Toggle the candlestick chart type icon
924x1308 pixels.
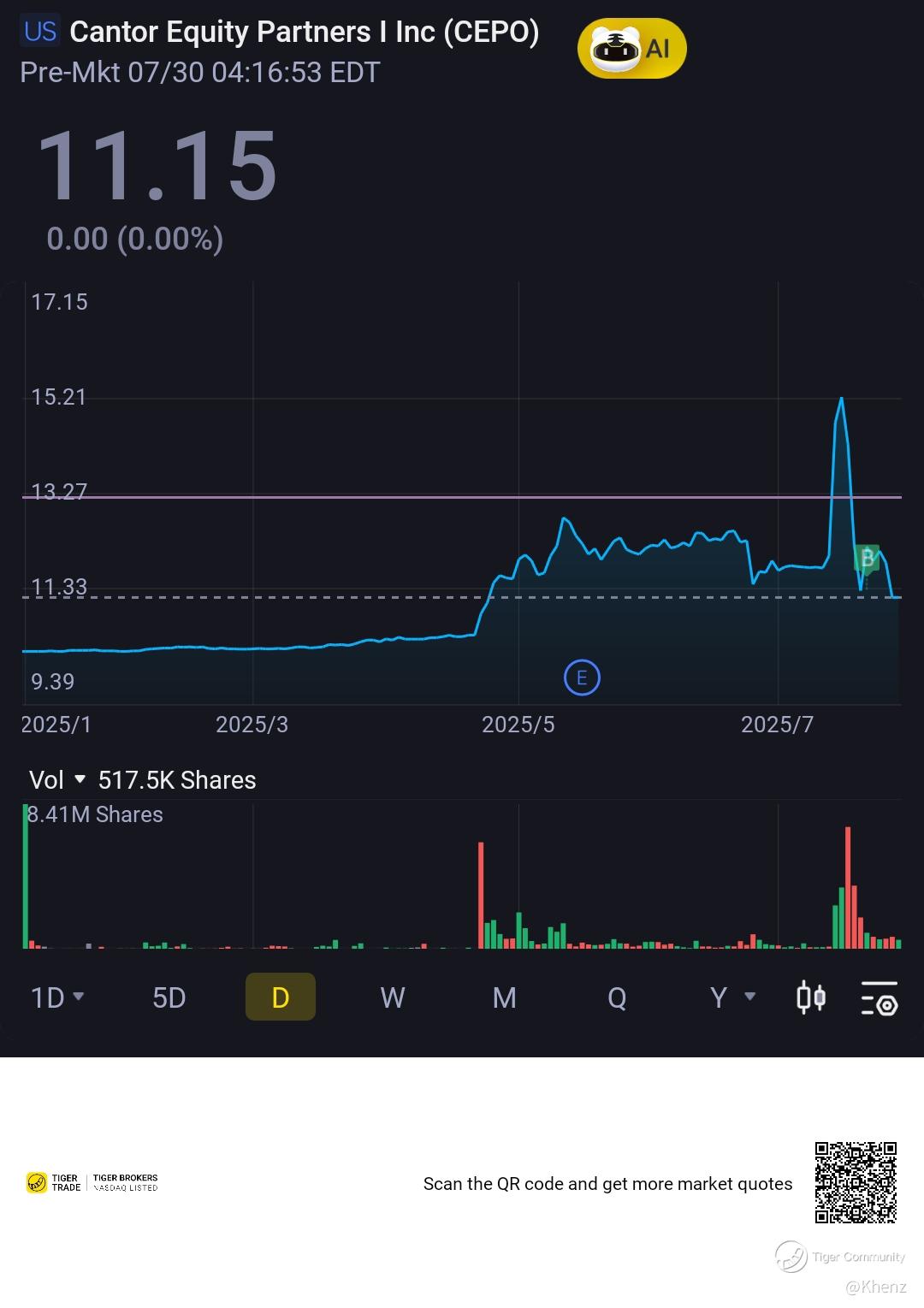(x=811, y=997)
